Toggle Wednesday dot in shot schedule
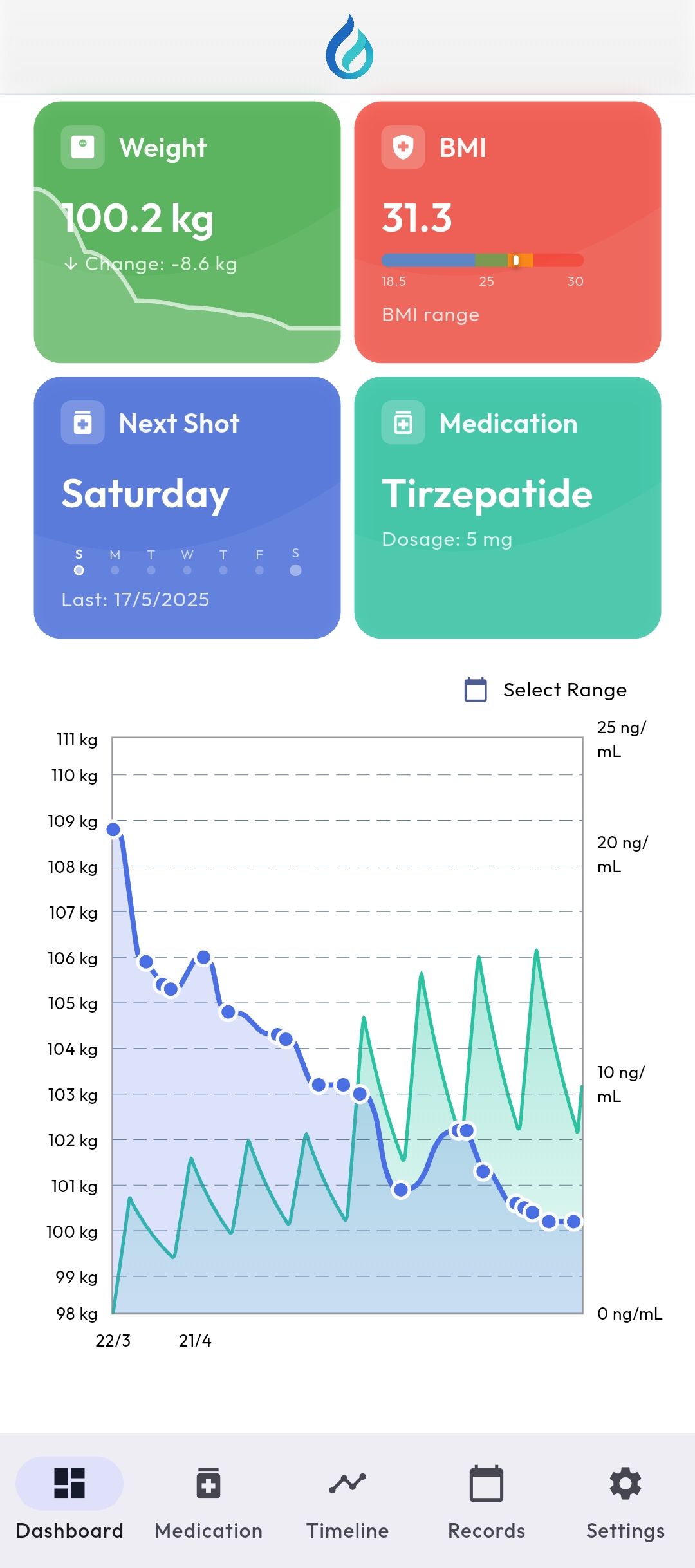The height and width of the screenshot is (1568, 695). tap(187, 569)
